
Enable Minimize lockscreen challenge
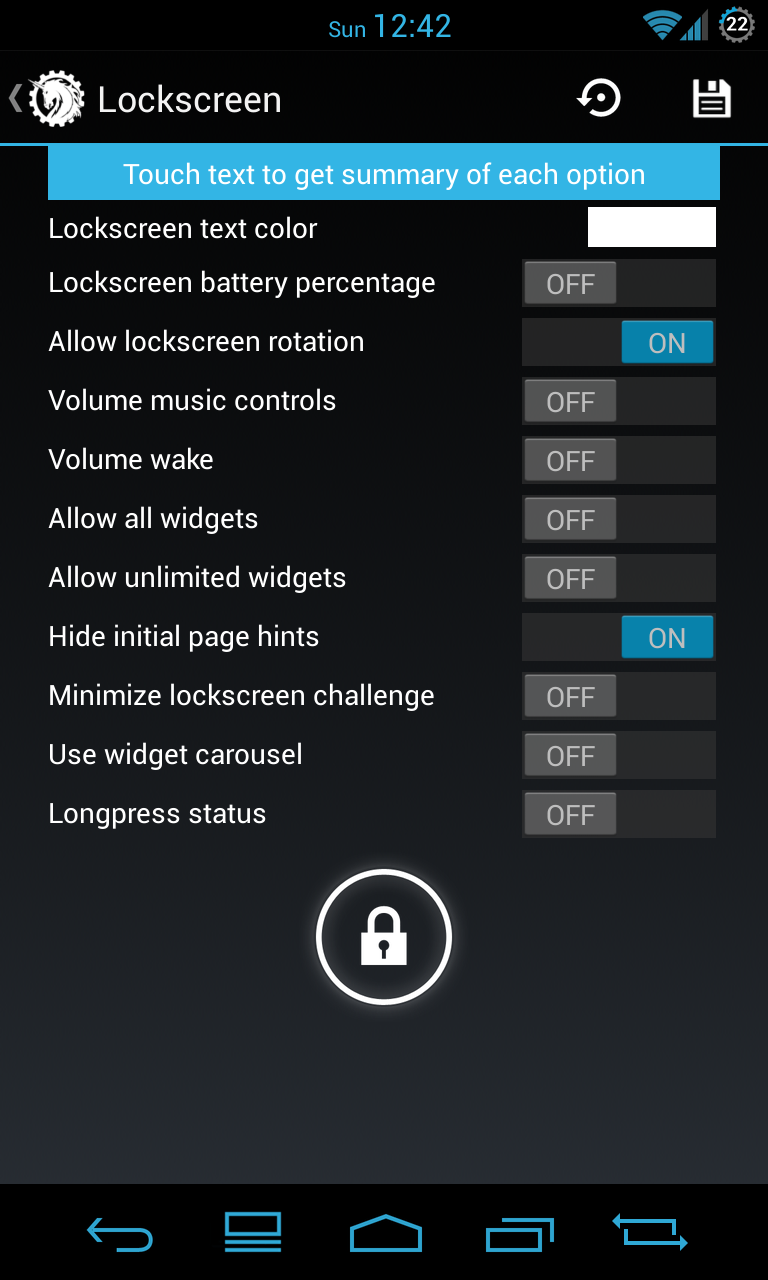coord(618,697)
